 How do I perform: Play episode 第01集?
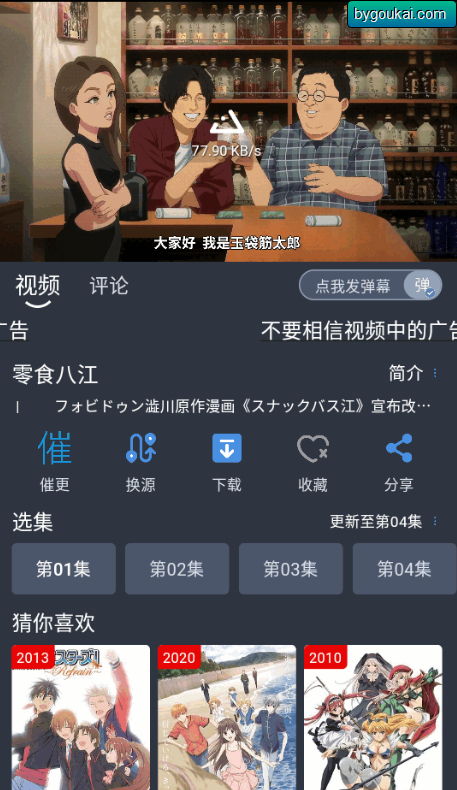click(x=63, y=569)
